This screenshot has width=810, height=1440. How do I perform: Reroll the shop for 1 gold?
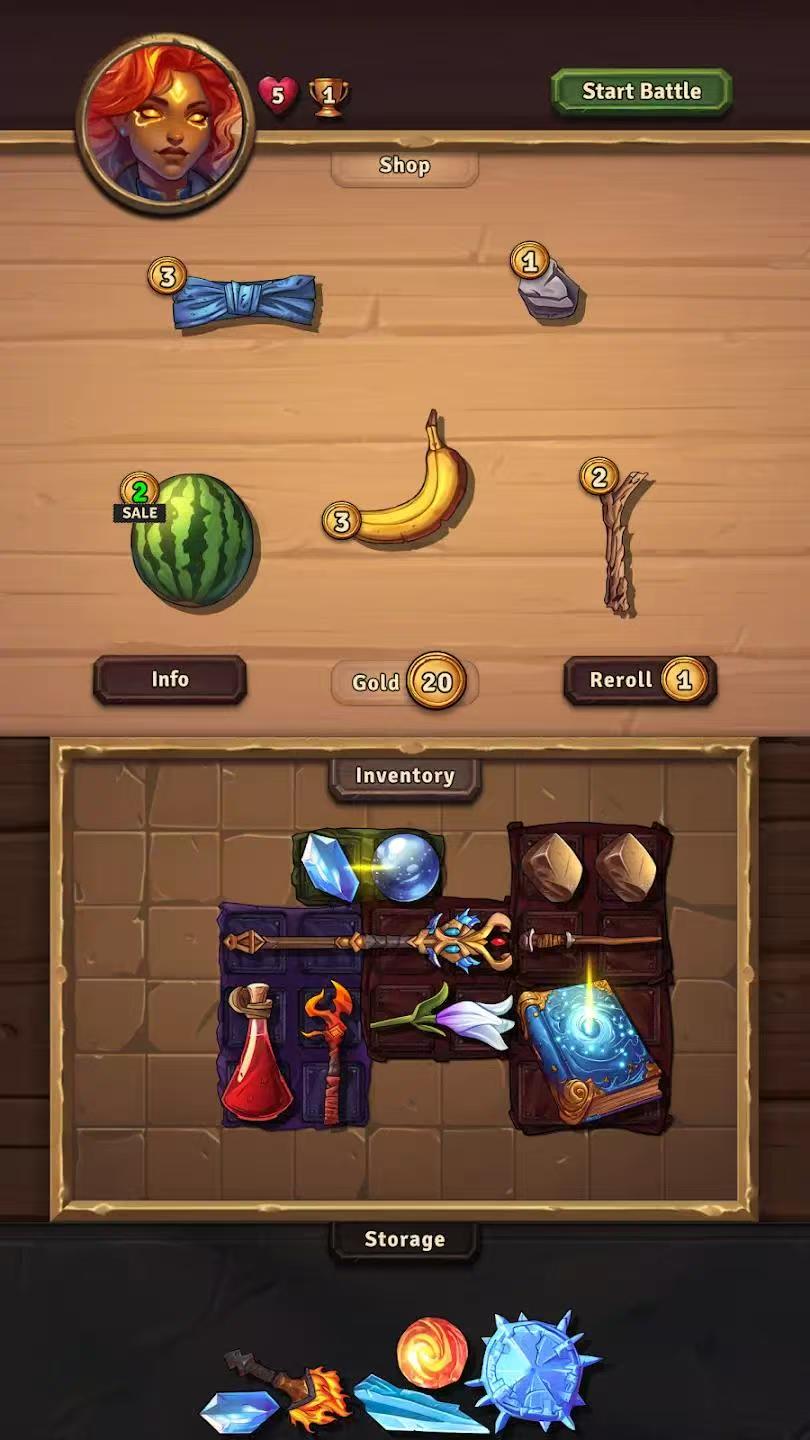(x=640, y=680)
